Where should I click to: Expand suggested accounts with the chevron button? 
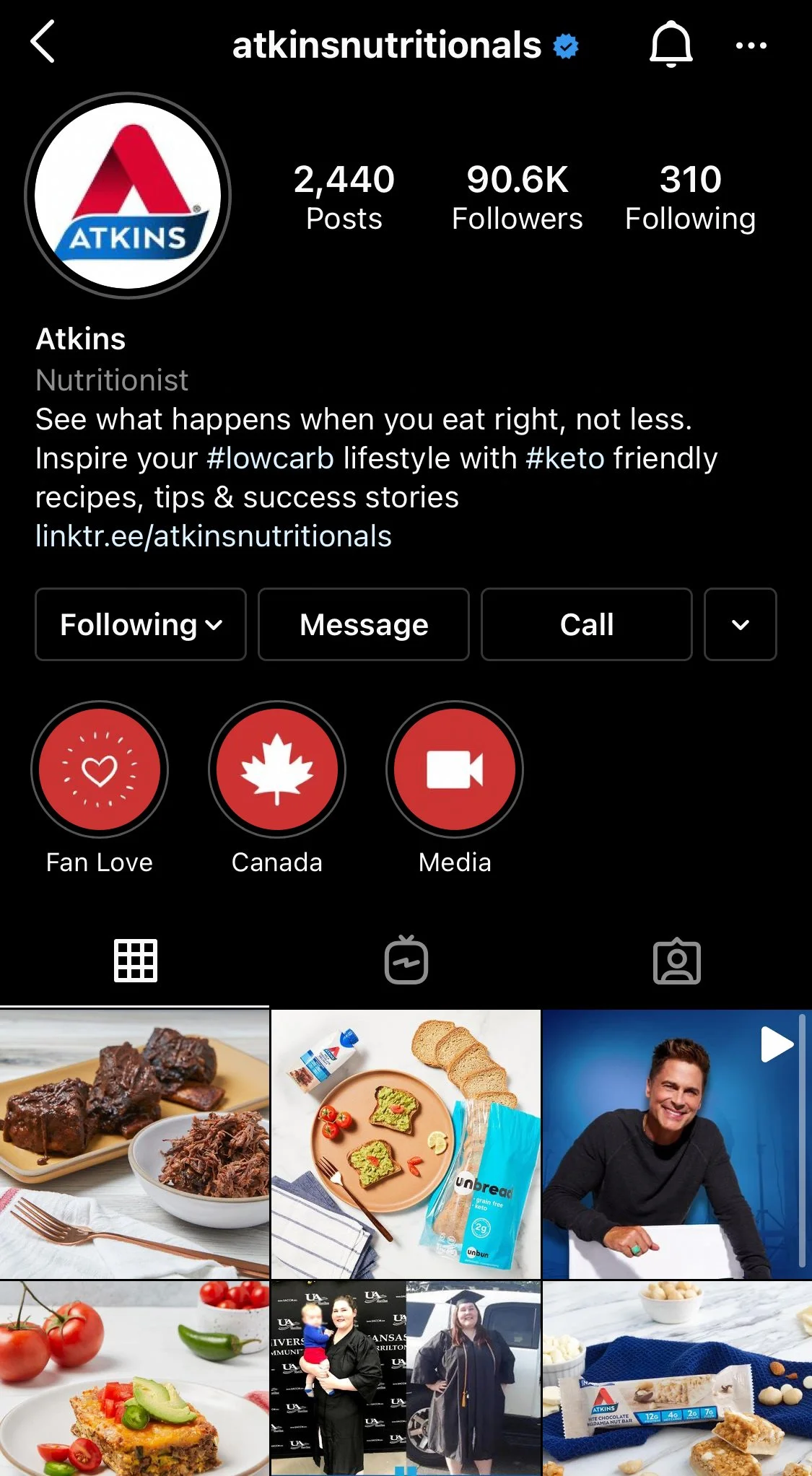pos(741,624)
